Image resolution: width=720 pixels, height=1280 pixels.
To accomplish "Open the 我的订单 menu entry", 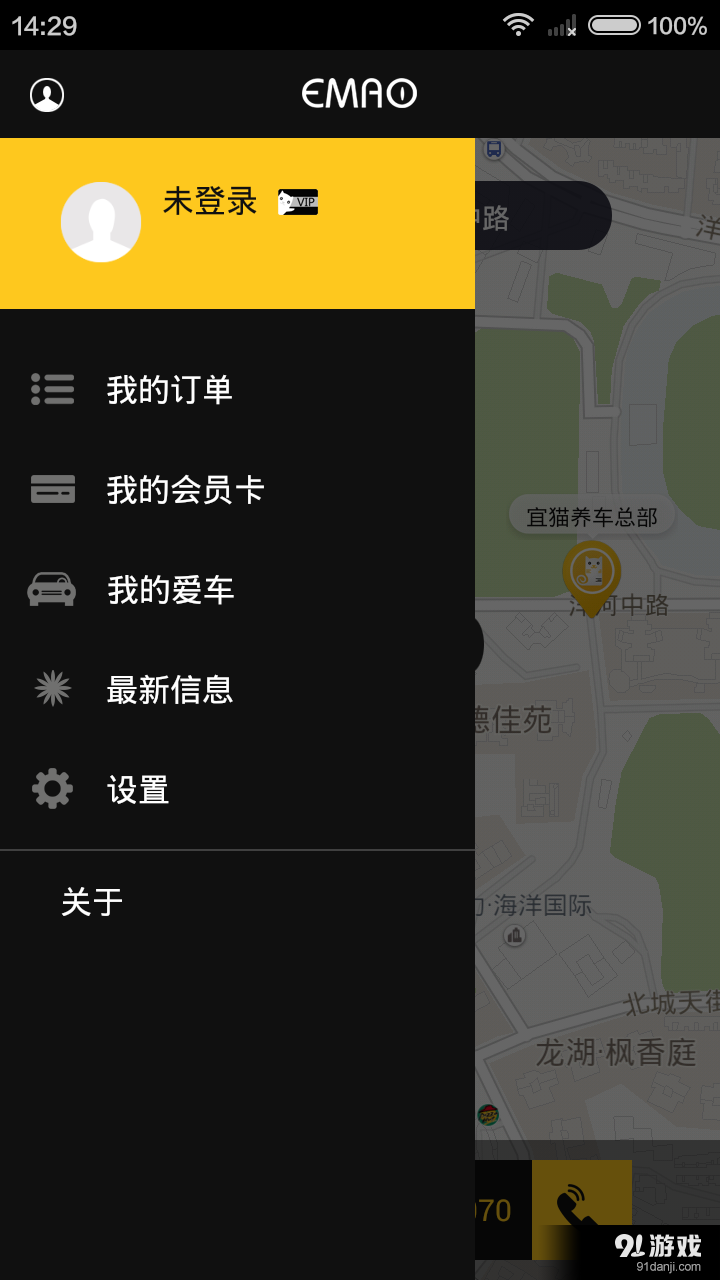I will [170, 390].
